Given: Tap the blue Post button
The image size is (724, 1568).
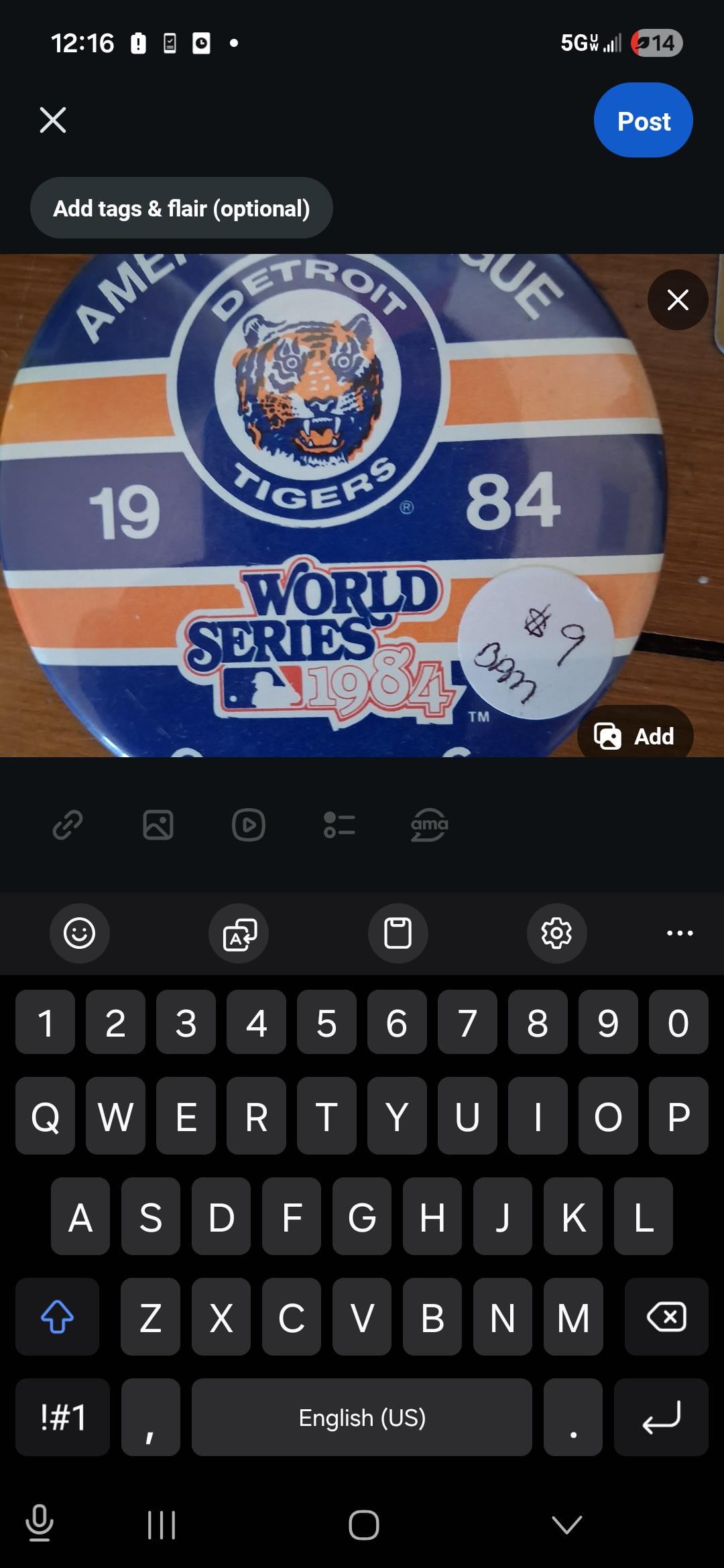Looking at the screenshot, I should pyautogui.click(x=643, y=121).
